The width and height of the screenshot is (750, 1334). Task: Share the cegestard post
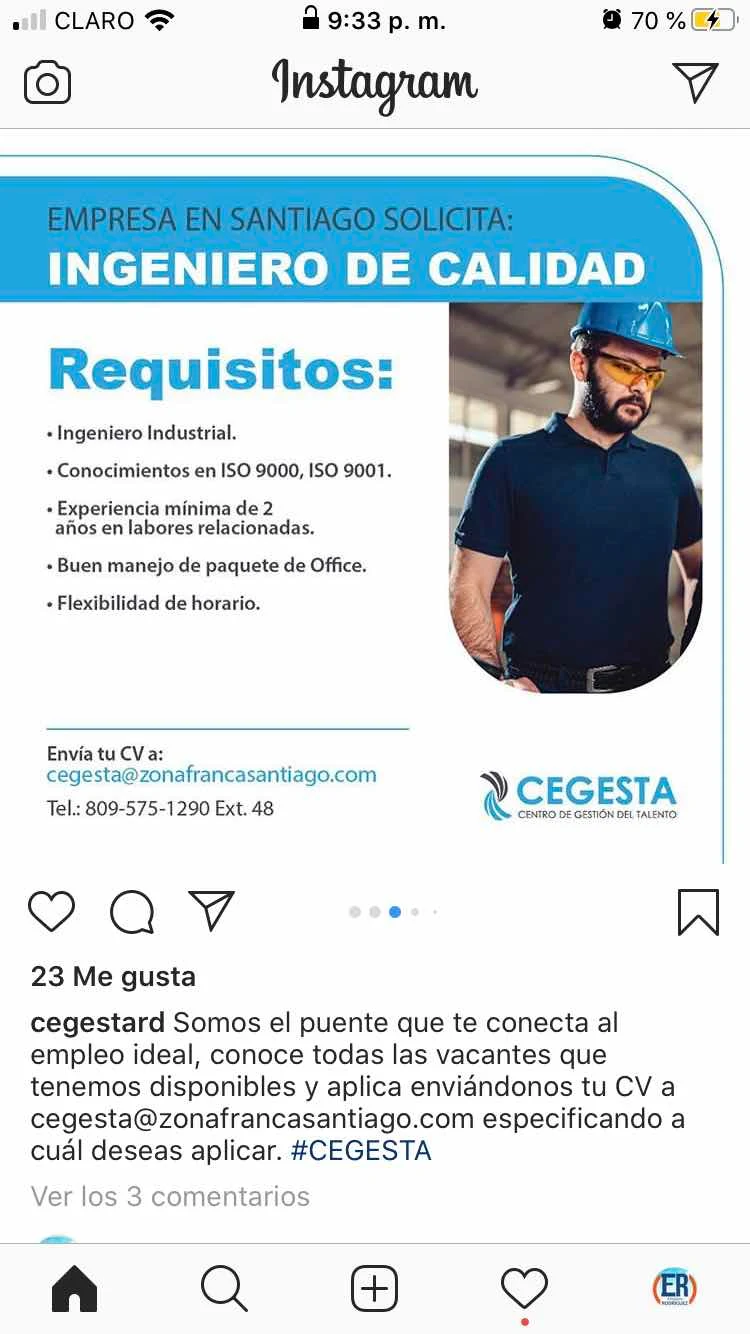[x=211, y=910]
